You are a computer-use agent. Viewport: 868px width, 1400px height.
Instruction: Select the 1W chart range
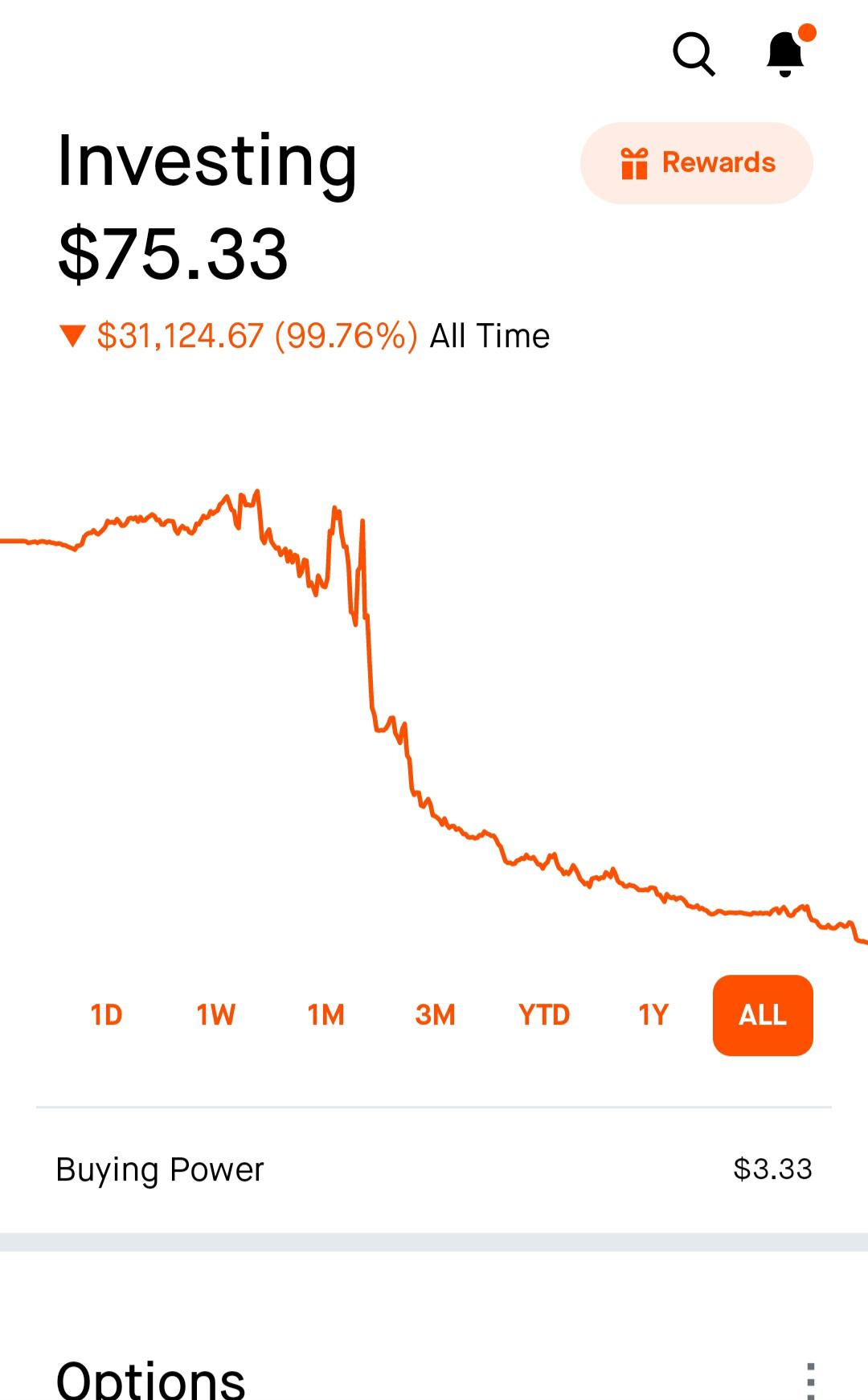coord(215,1015)
